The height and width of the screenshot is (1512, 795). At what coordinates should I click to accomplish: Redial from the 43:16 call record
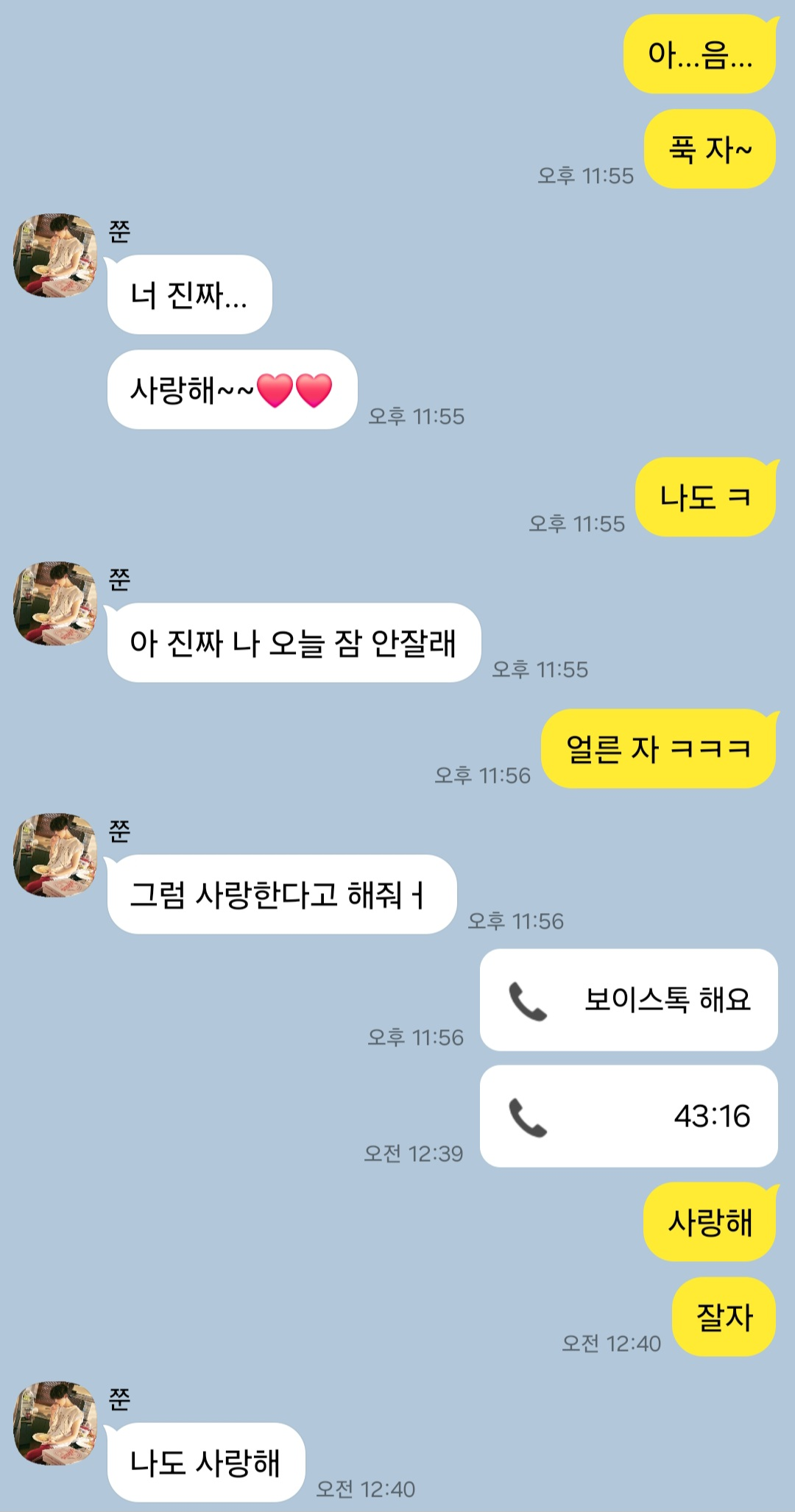(x=629, y=1116)
